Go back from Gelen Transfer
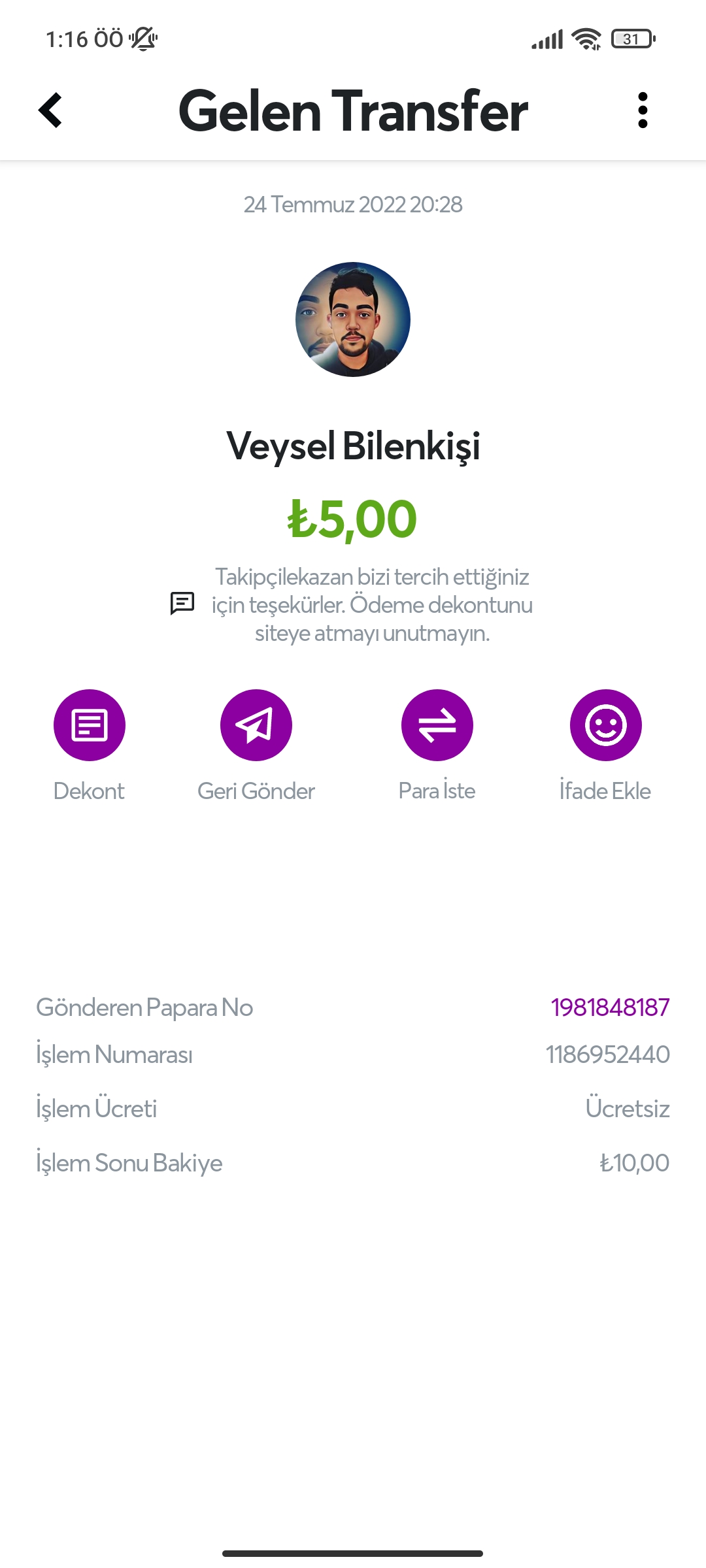The height and width of the screenshot is (1568, 706). click(50, 110)
